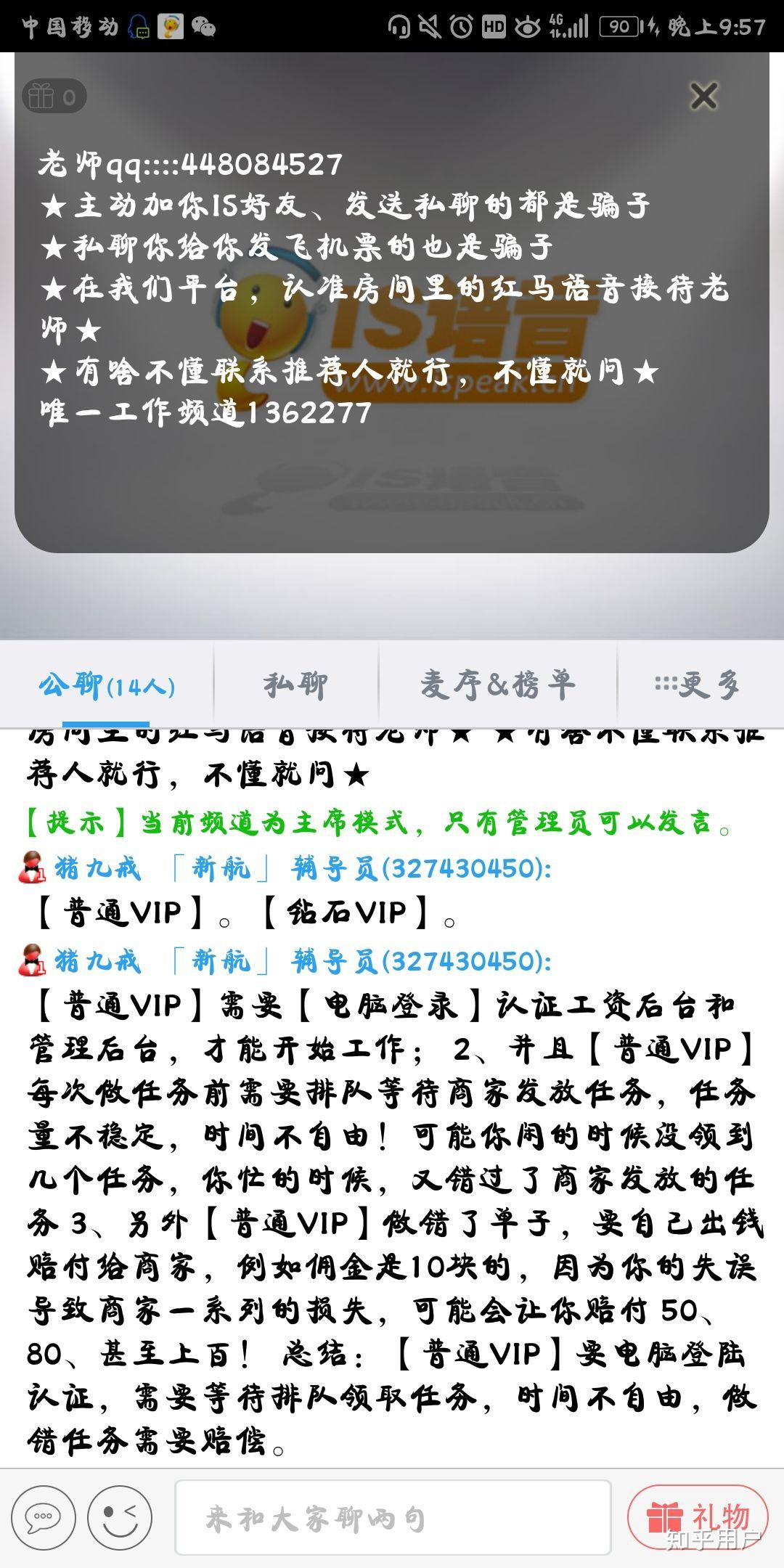Image resolution: width=784 pixels, height=1568 pixels.
Task: Switch to the 私聊 tab
Action: tap(295, 685)
